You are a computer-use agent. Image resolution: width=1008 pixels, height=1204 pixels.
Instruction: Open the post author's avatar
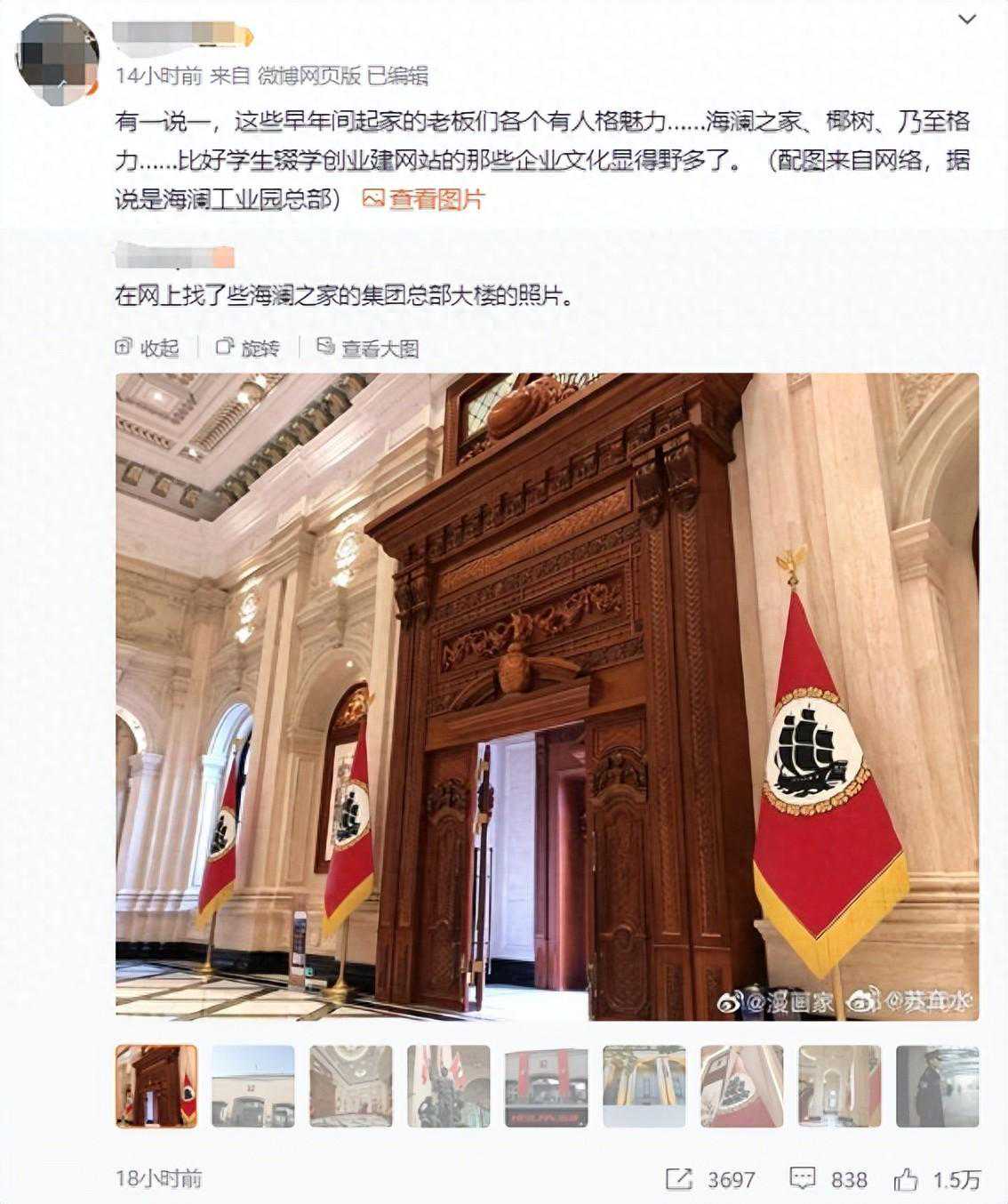click(57, 60)
